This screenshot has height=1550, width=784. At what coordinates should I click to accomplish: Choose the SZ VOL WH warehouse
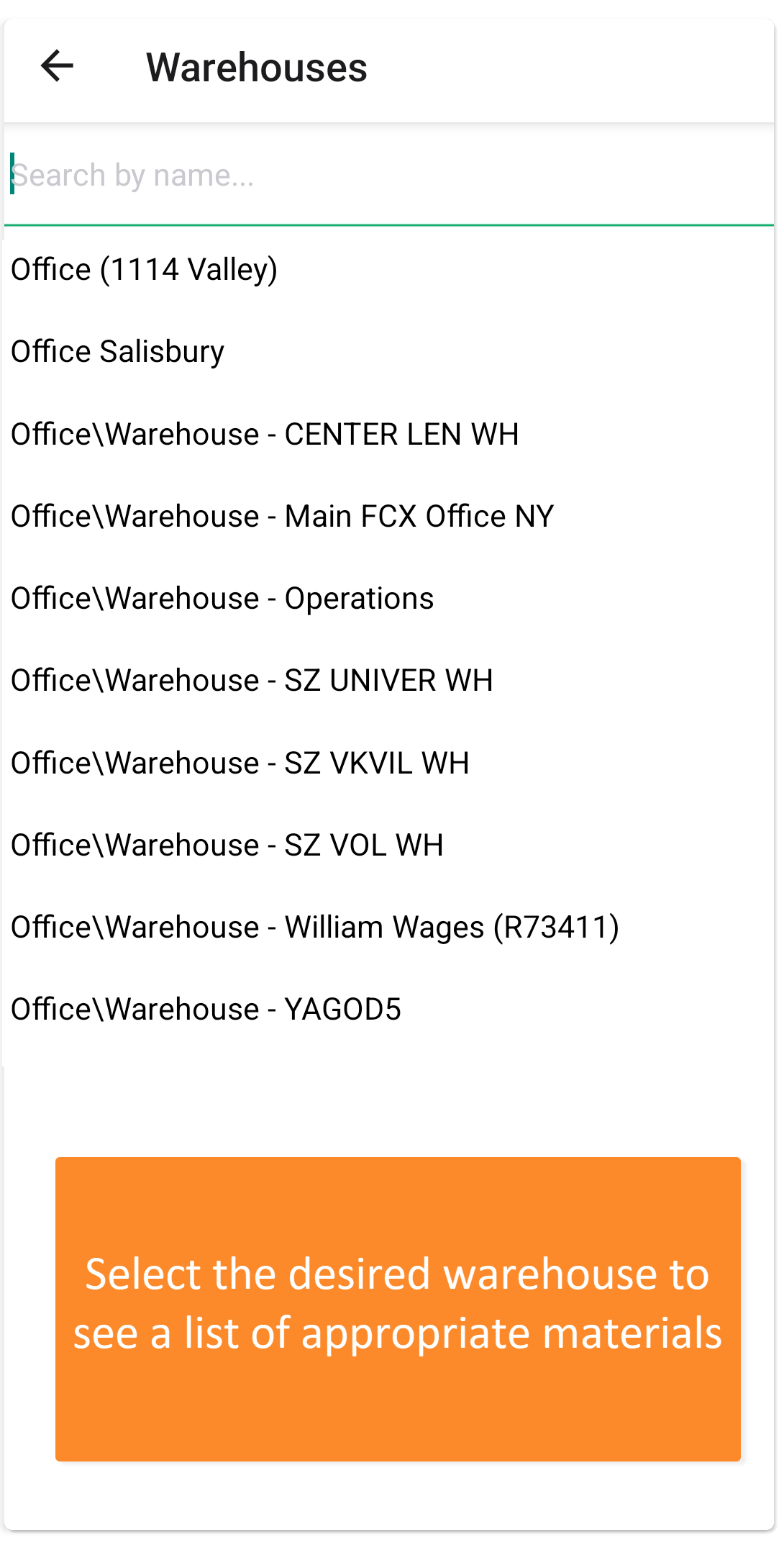click(389, 846)
